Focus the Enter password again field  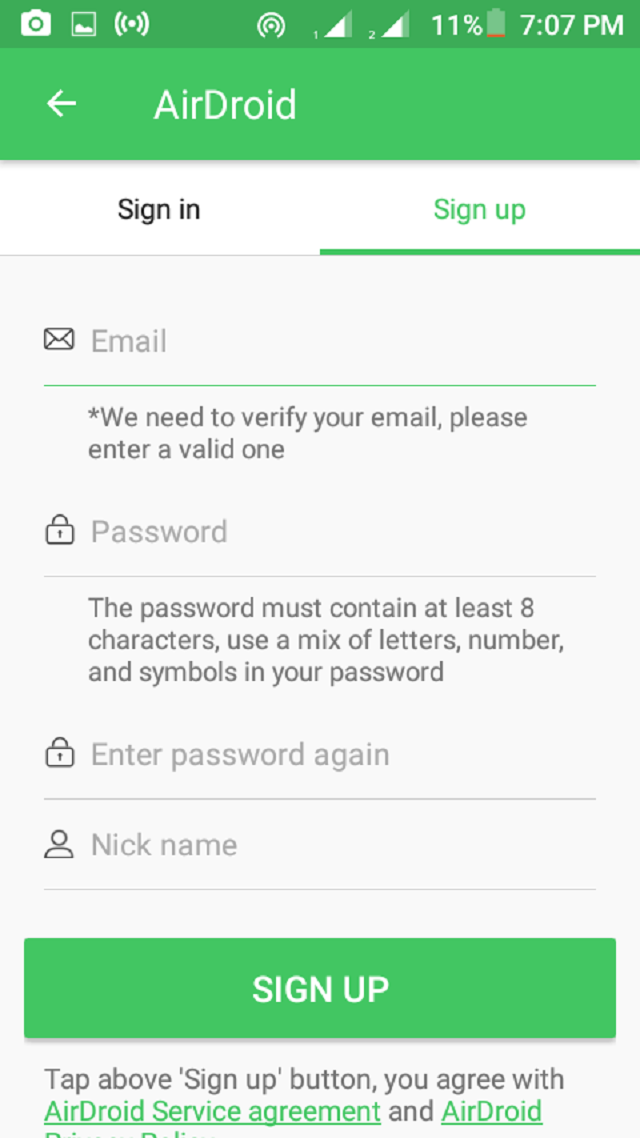pyautogui.click(x=340, y=755)
